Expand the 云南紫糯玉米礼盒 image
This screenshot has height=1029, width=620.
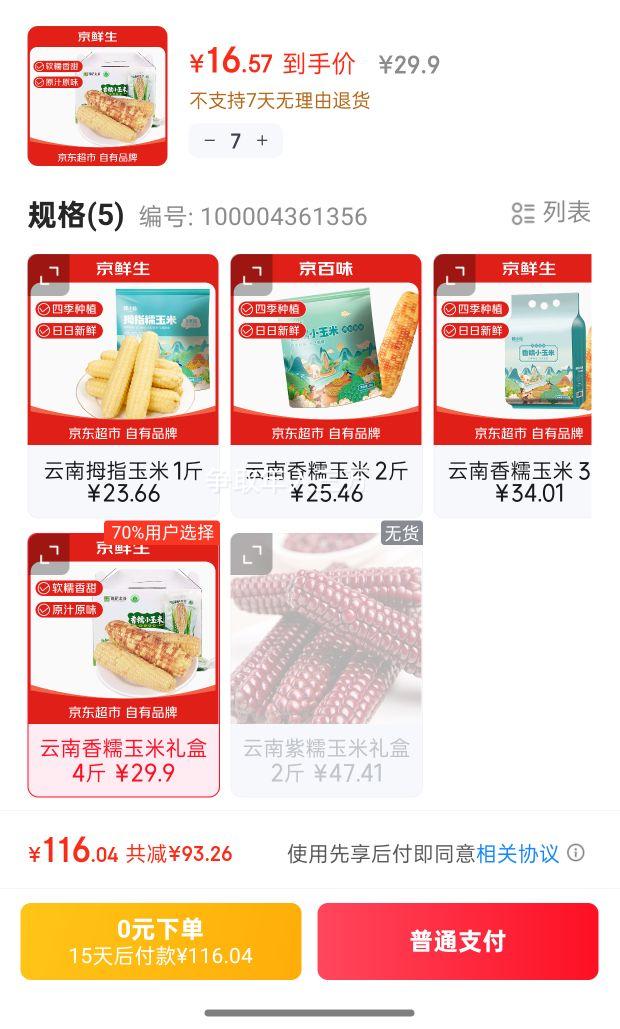point(252,553)
